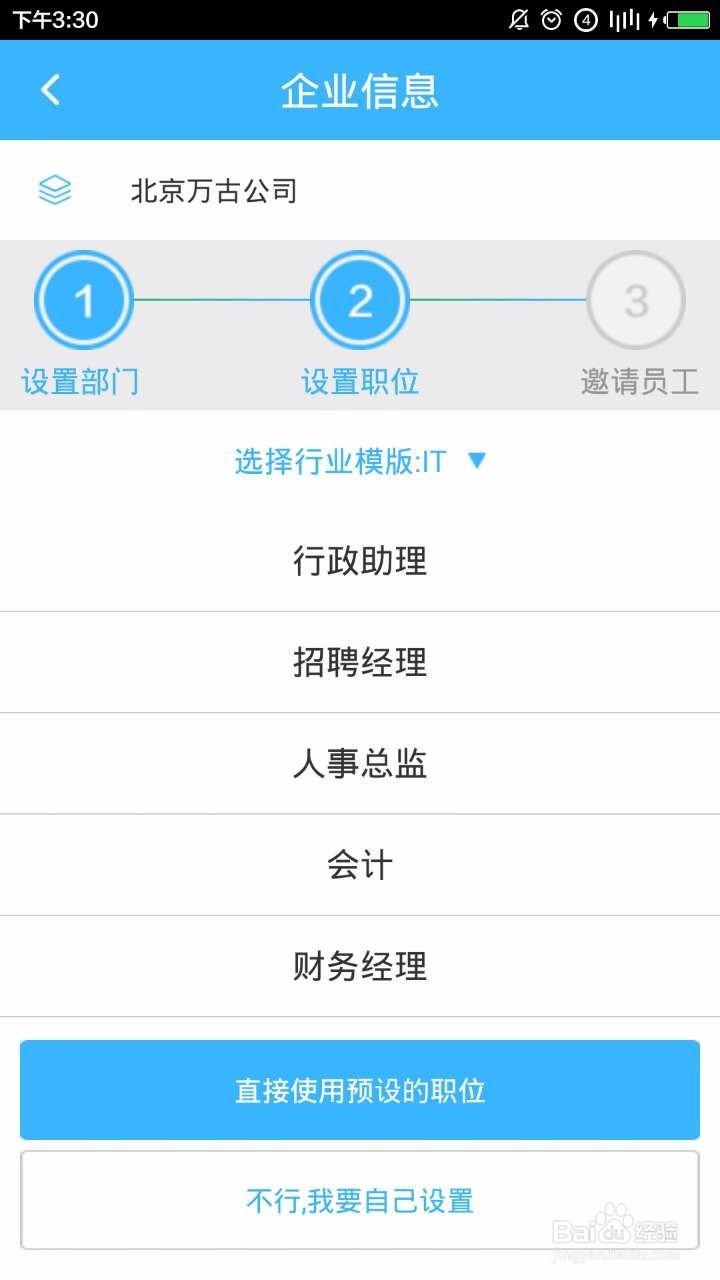Tap the layered company icon beside 北京万古公司
Image resolution: width=720 pixels, height=1280 pixels.
point(54,190)
